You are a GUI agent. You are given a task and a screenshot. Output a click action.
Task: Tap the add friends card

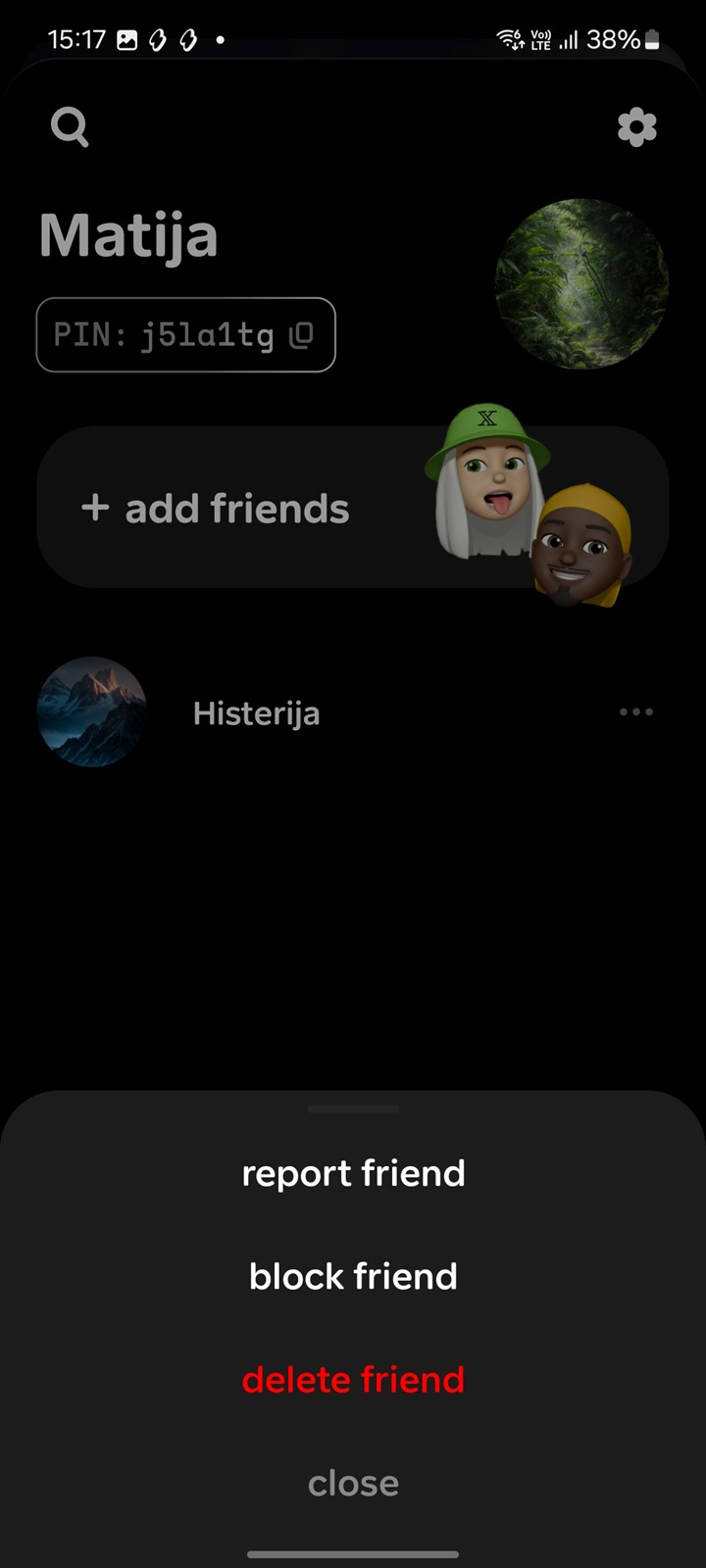tap(353, 507)
